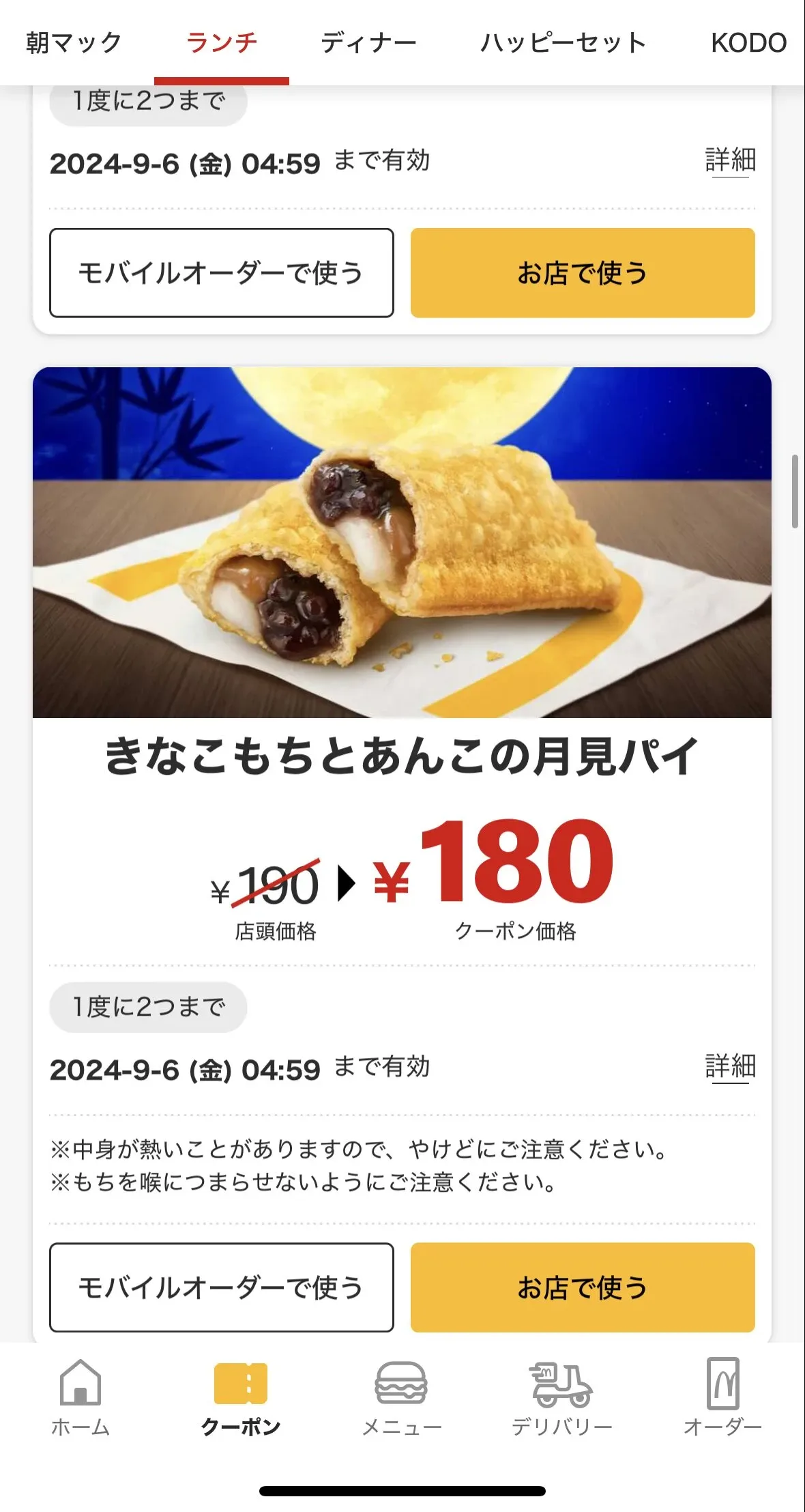
Task: Switch to the 朝マック tab
Action: point(74,43)
